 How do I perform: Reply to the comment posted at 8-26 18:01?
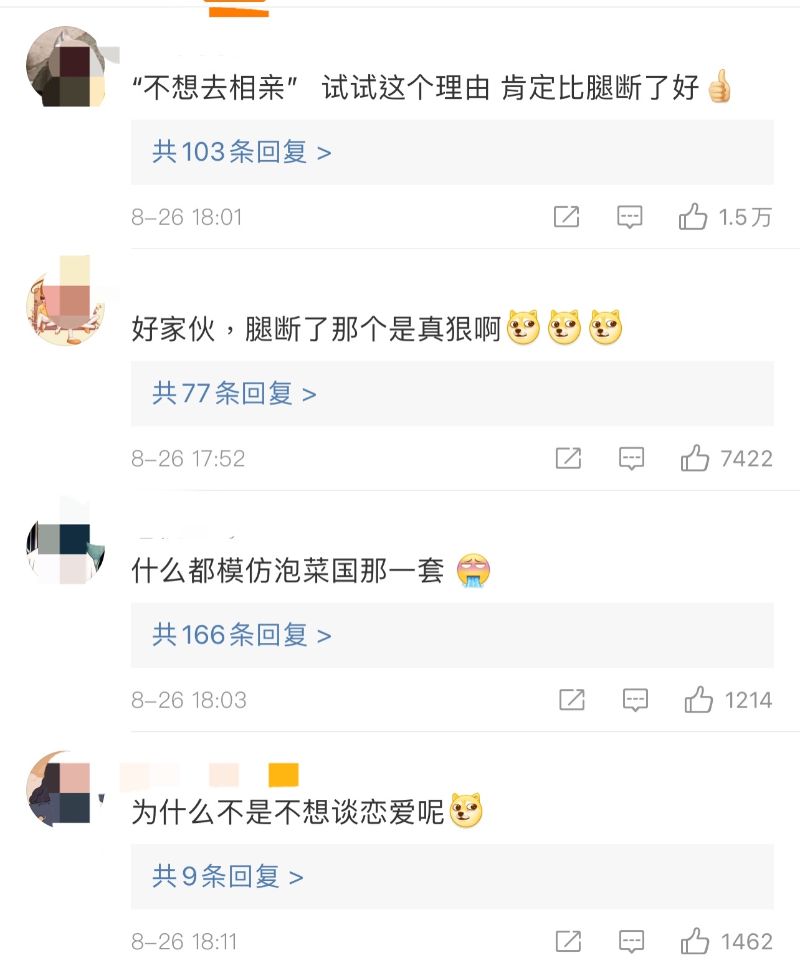pyautogui.click(x=629, y=217)
